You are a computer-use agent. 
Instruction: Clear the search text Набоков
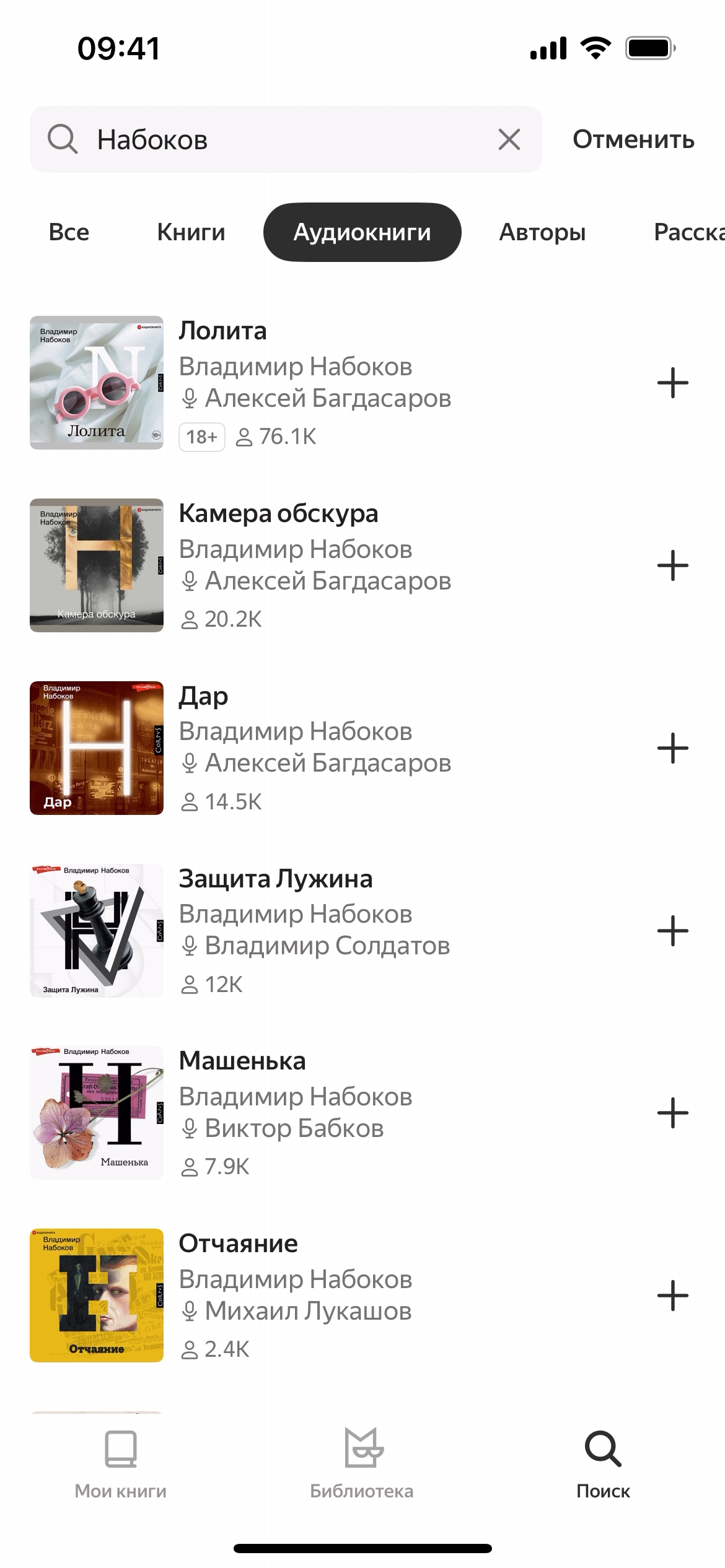click(x=509, y=139)
